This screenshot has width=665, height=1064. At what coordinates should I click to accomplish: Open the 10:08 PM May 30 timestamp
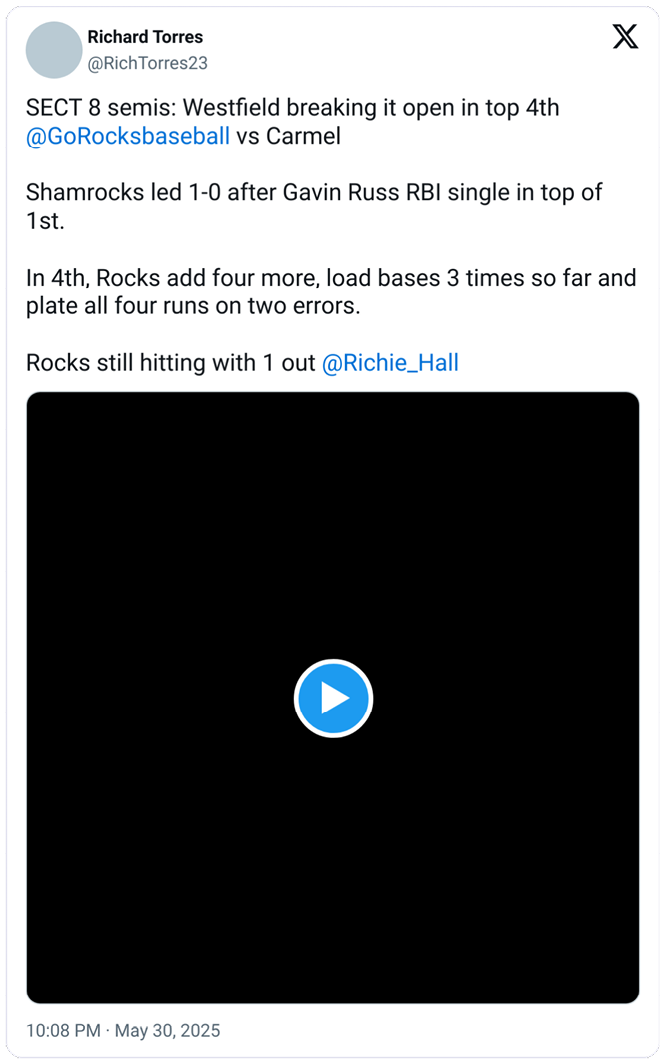click(x=123, y=1030)
